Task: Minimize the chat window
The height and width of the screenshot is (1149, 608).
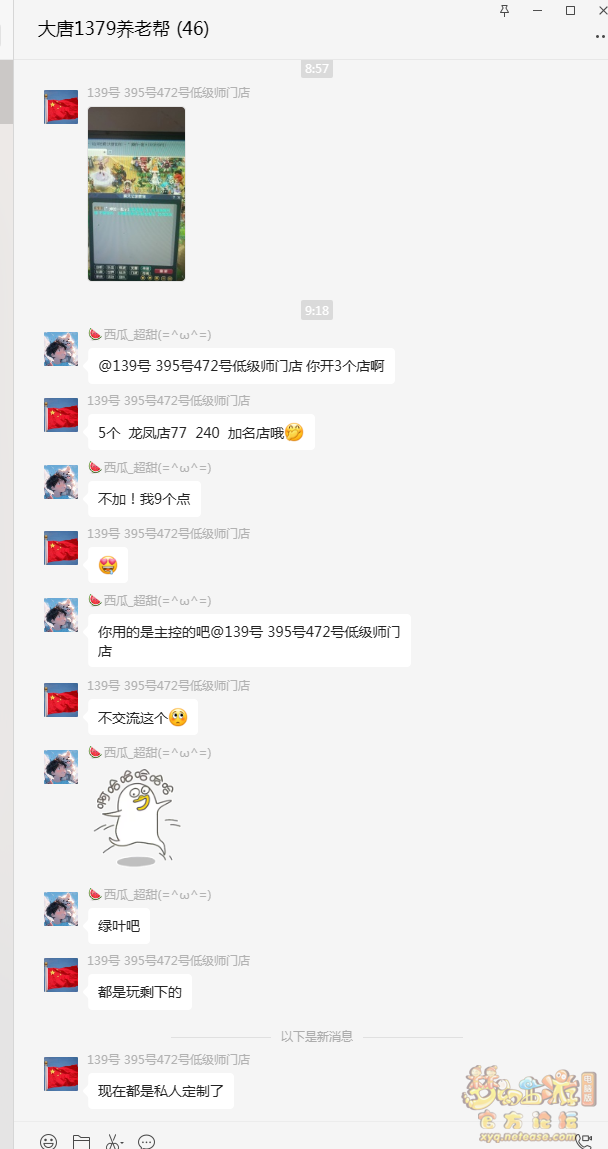Action: click(538, 10)
